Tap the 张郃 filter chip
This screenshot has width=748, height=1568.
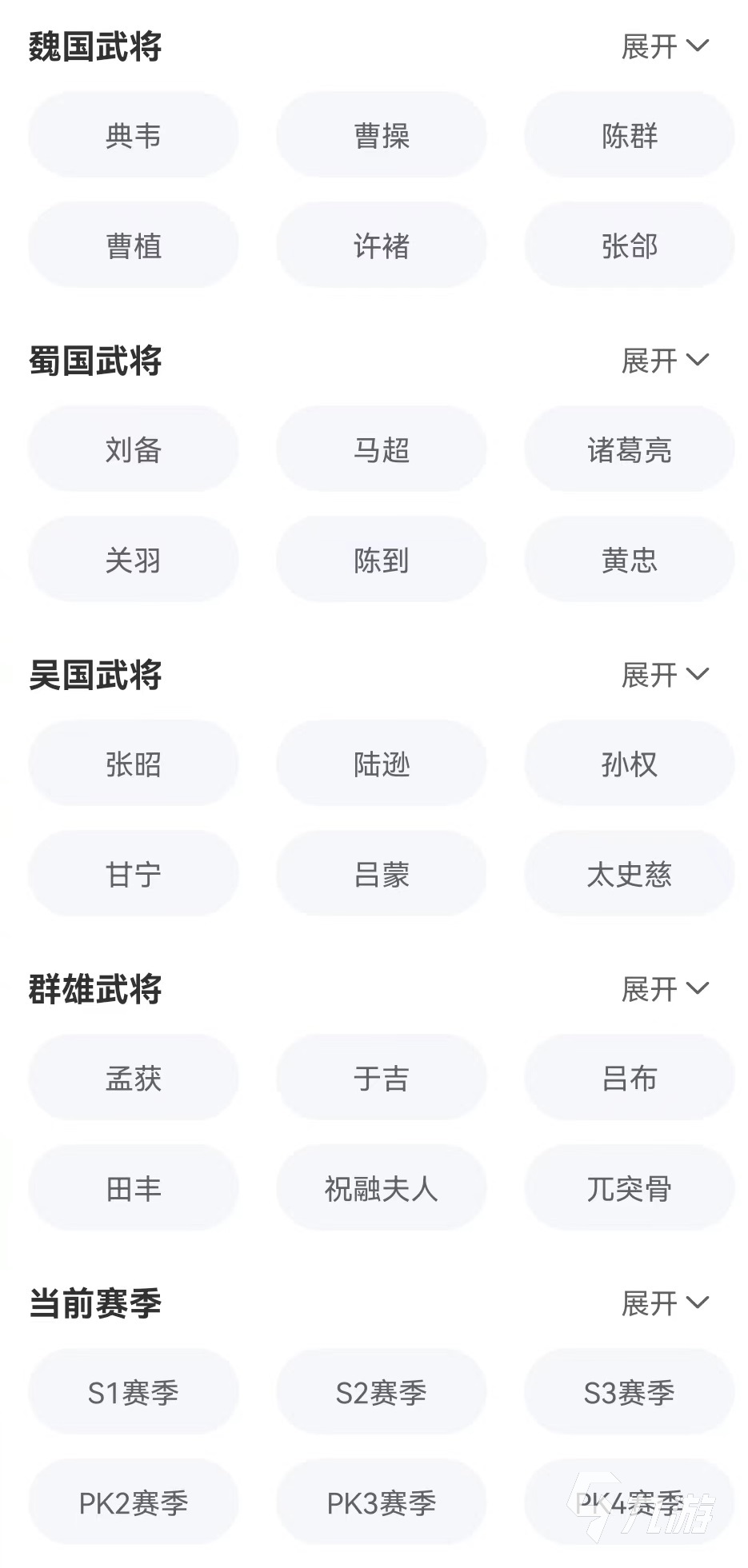[x=629, y=245]
